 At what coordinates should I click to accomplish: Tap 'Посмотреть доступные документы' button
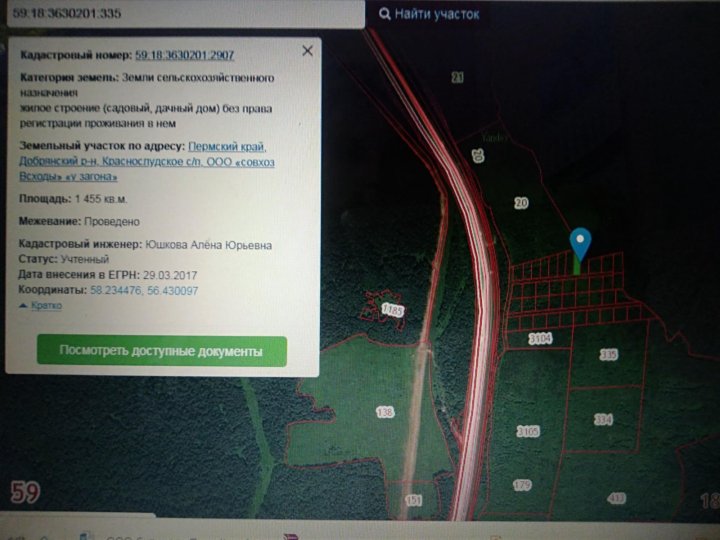pyautogui.click(x=161, y=351)
